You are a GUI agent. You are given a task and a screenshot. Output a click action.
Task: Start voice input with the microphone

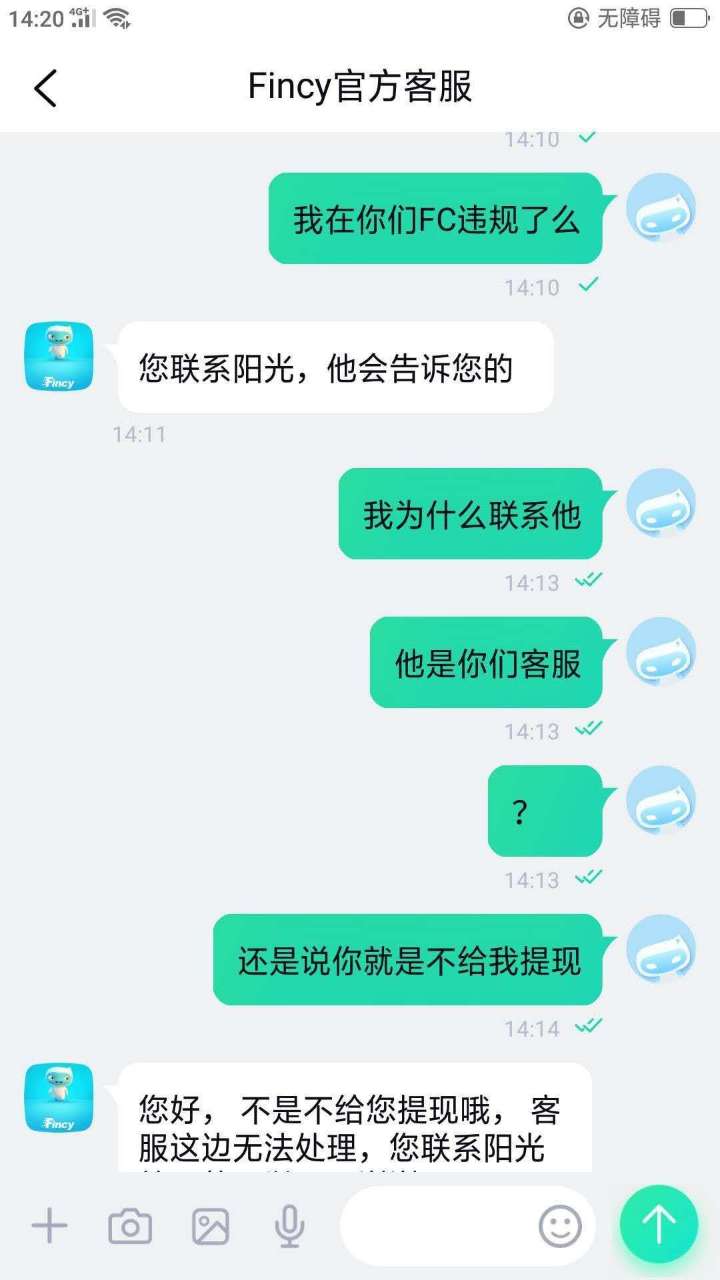[290, 1225]
